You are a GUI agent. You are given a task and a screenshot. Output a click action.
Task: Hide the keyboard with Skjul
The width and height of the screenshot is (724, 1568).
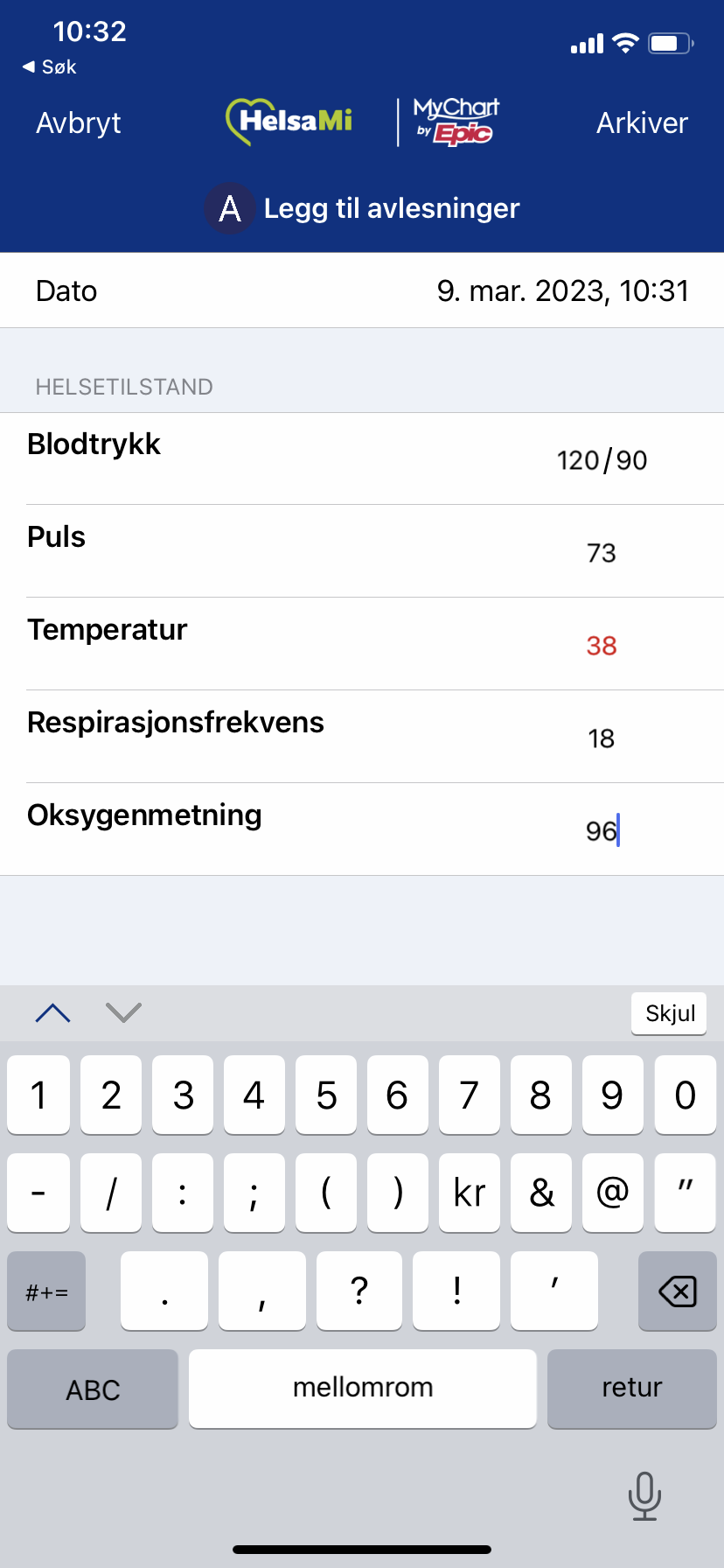pos(668,1013)
